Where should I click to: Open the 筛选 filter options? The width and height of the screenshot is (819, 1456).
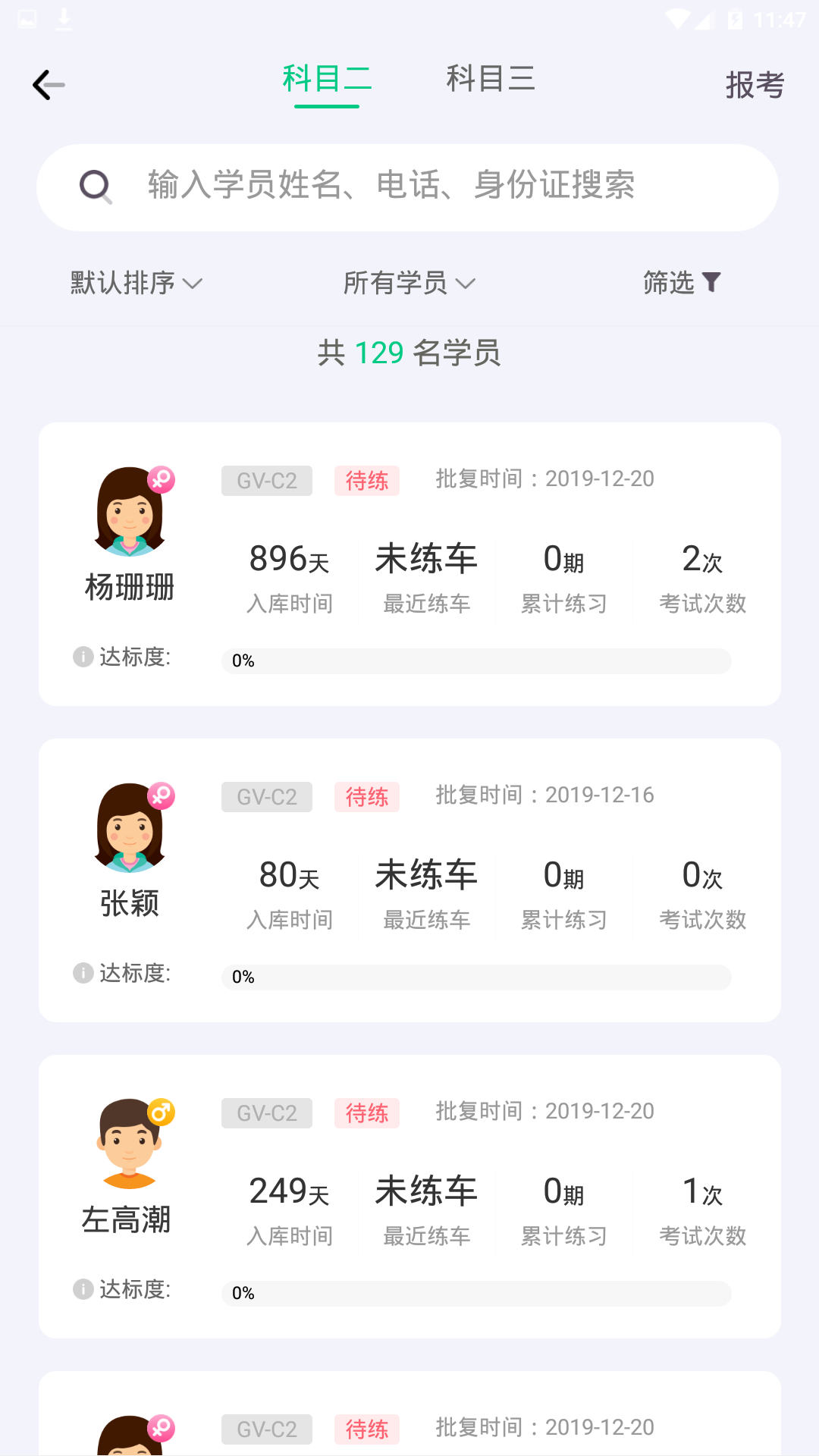point(682,283)
